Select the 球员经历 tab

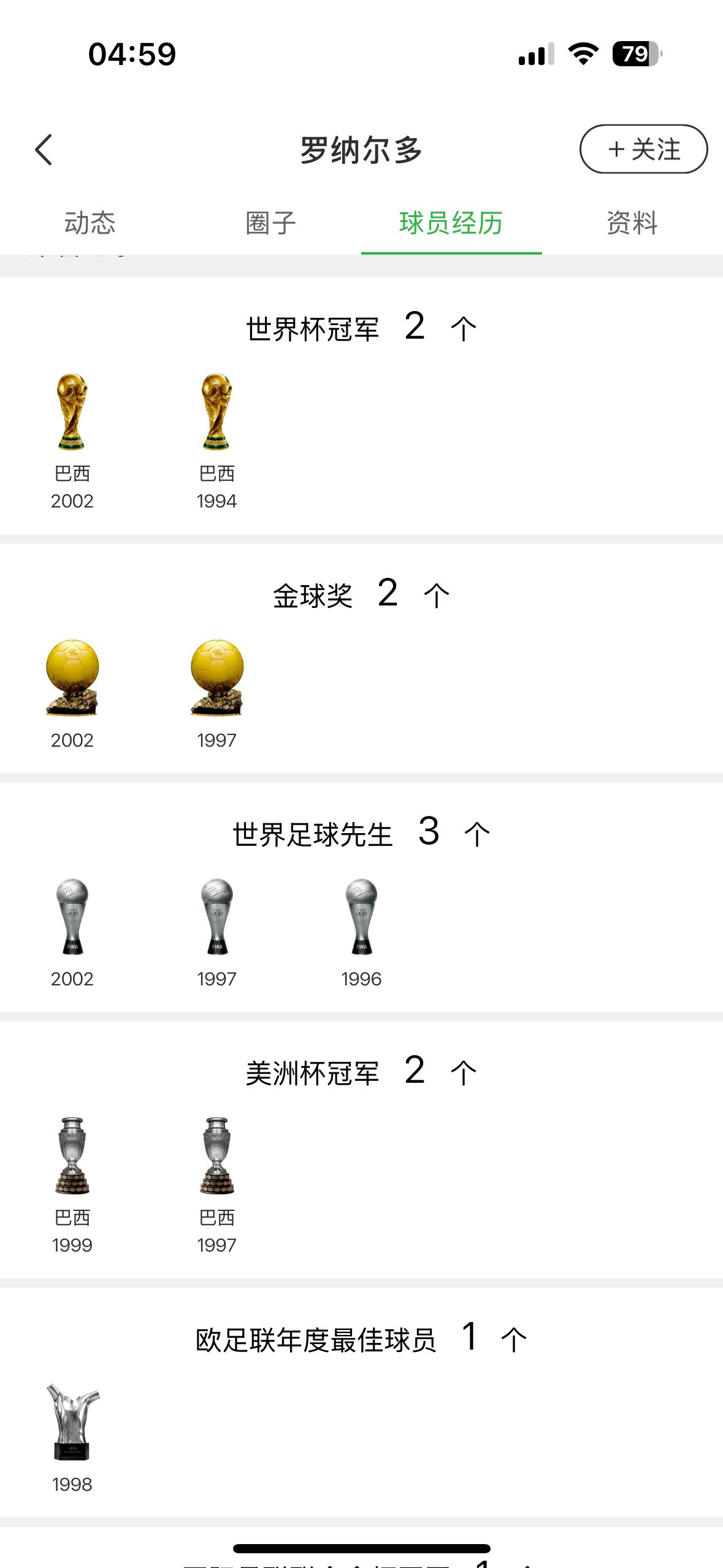(451, 223)
